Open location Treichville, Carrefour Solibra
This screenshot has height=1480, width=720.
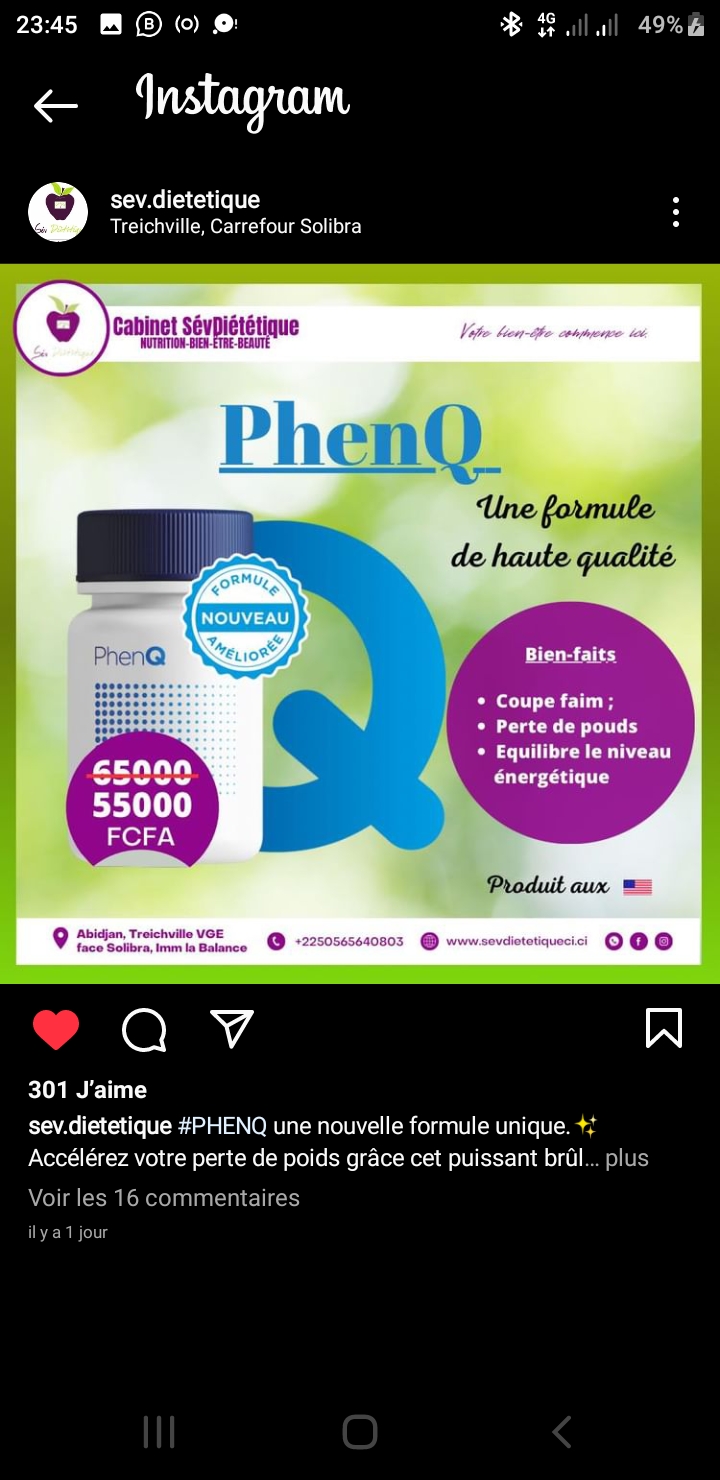[236, 227]
